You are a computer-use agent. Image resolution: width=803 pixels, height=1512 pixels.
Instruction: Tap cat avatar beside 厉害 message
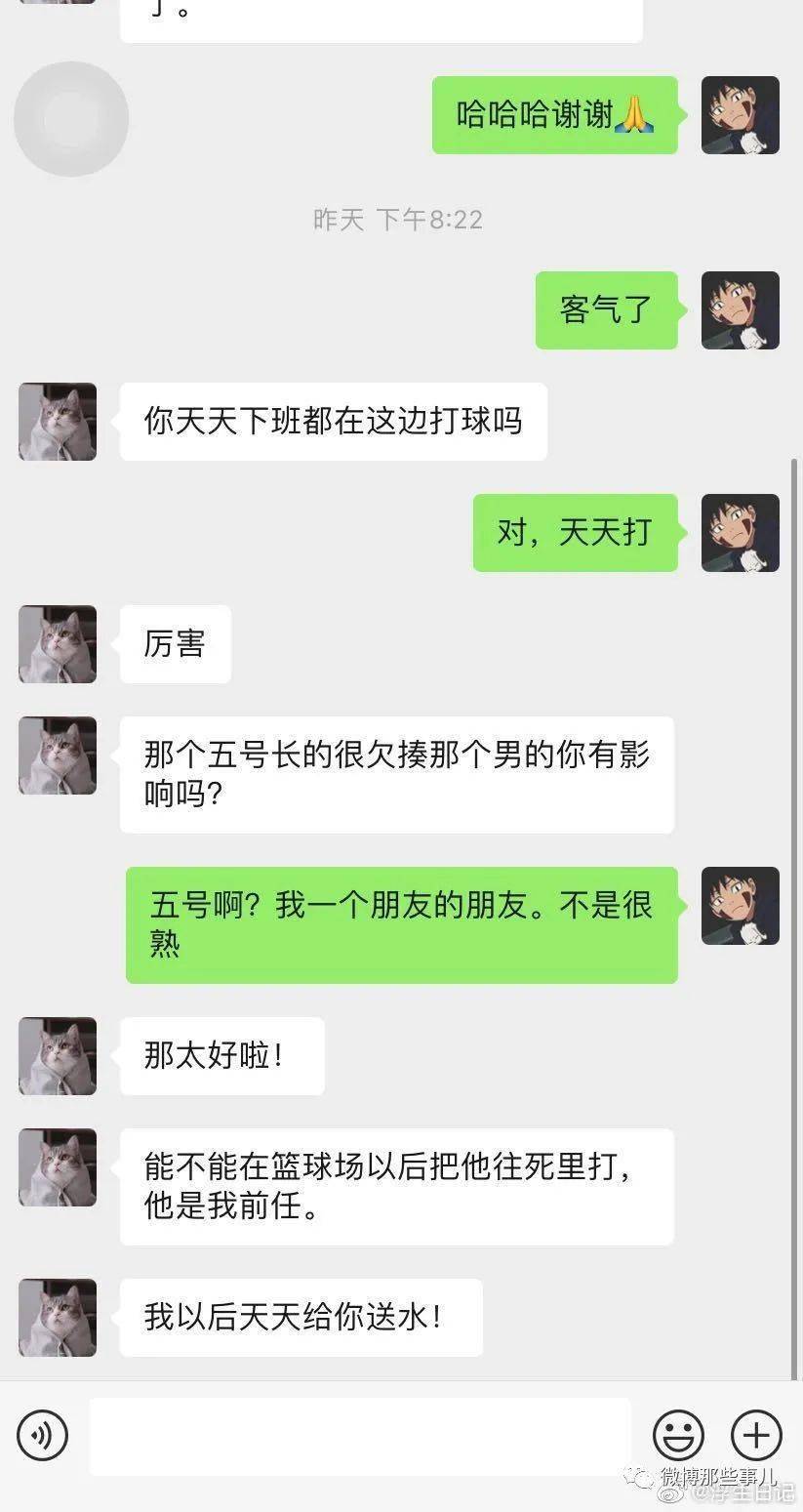[x=58, y=644]
